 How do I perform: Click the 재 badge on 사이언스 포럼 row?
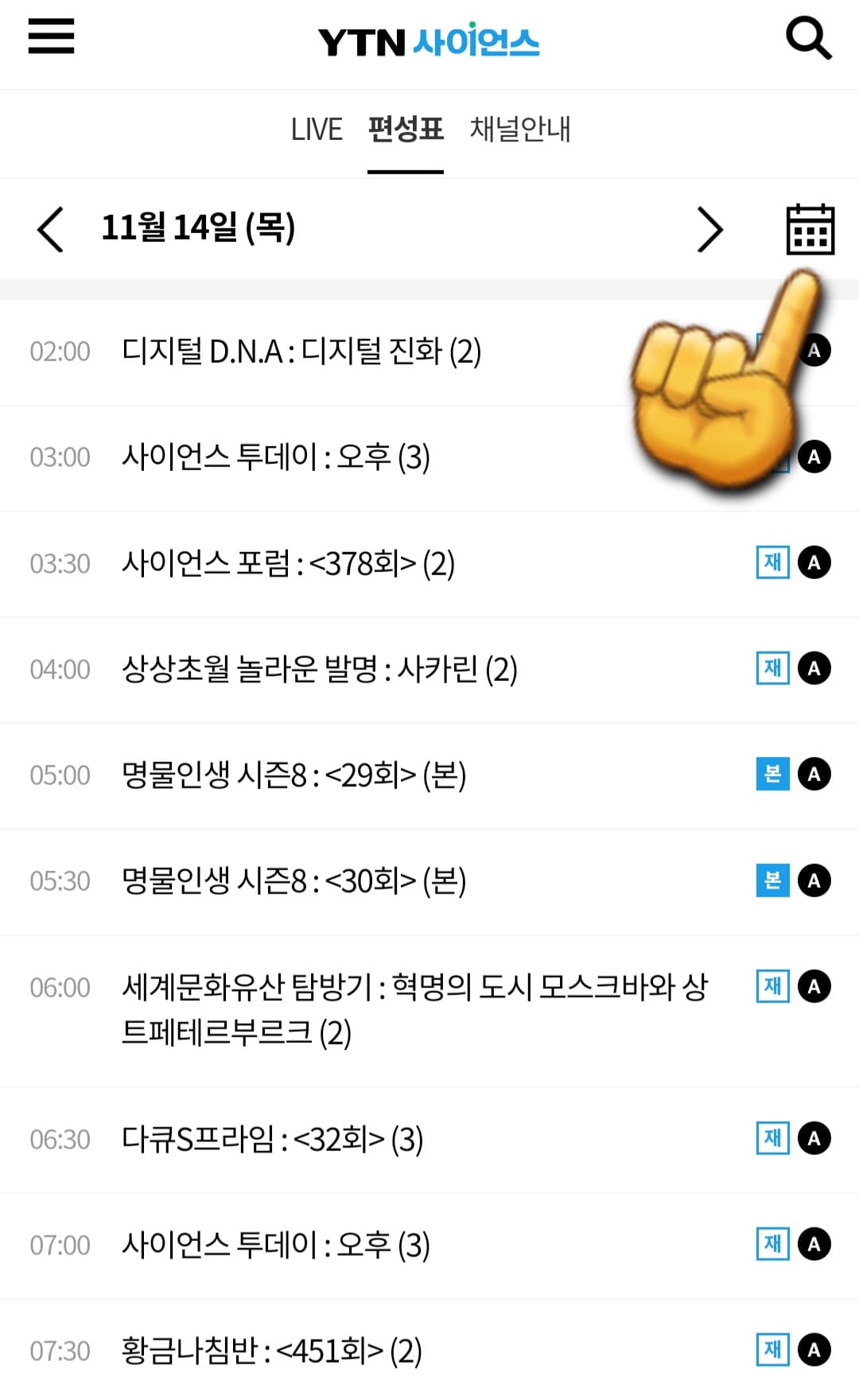click(772, 562)
